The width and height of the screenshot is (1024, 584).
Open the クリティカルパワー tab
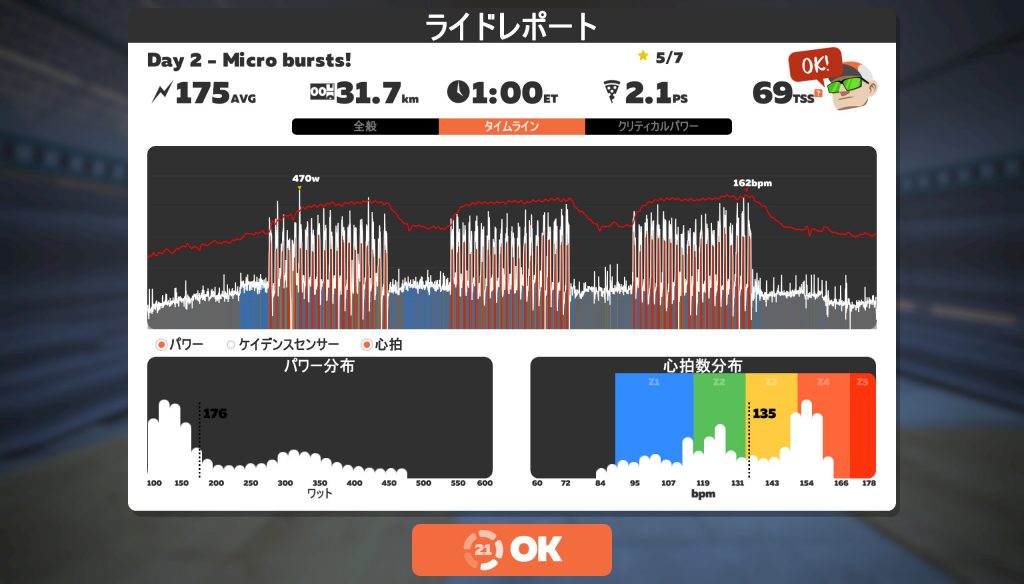tap(658, 127)
